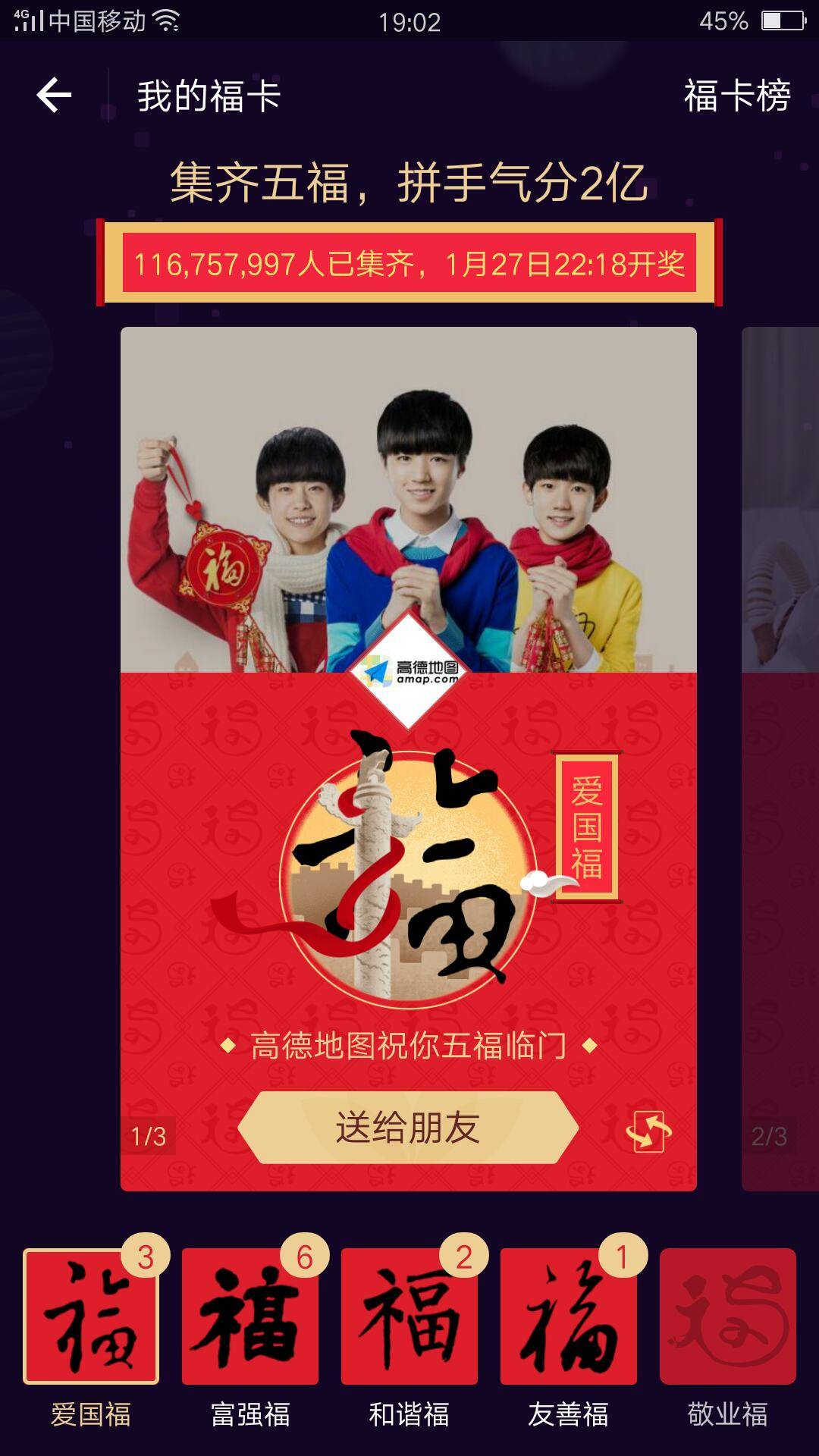This screenshot has height=1456, width=819.
Task: Tap 送给朋友 to gift this card
Action: pyautogui.click(x=408, y=1128)
